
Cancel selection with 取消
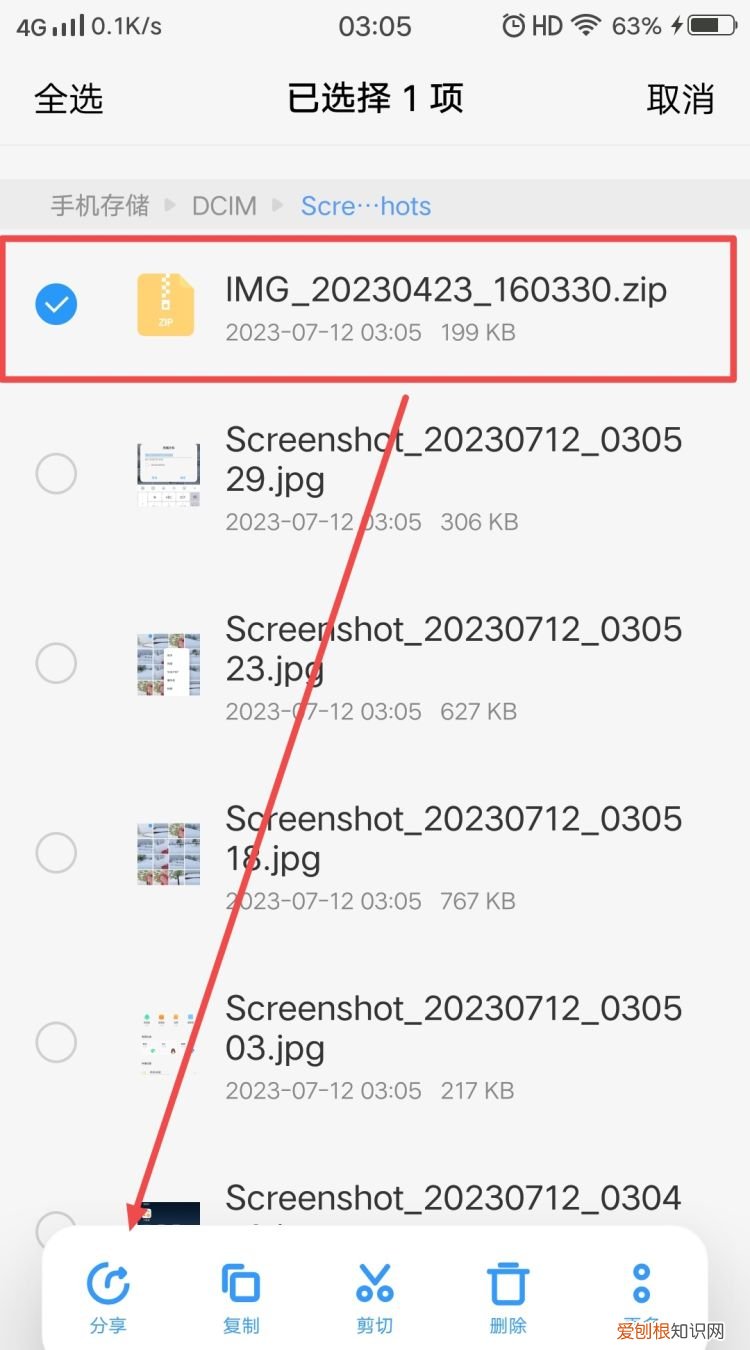coord(680,99)
